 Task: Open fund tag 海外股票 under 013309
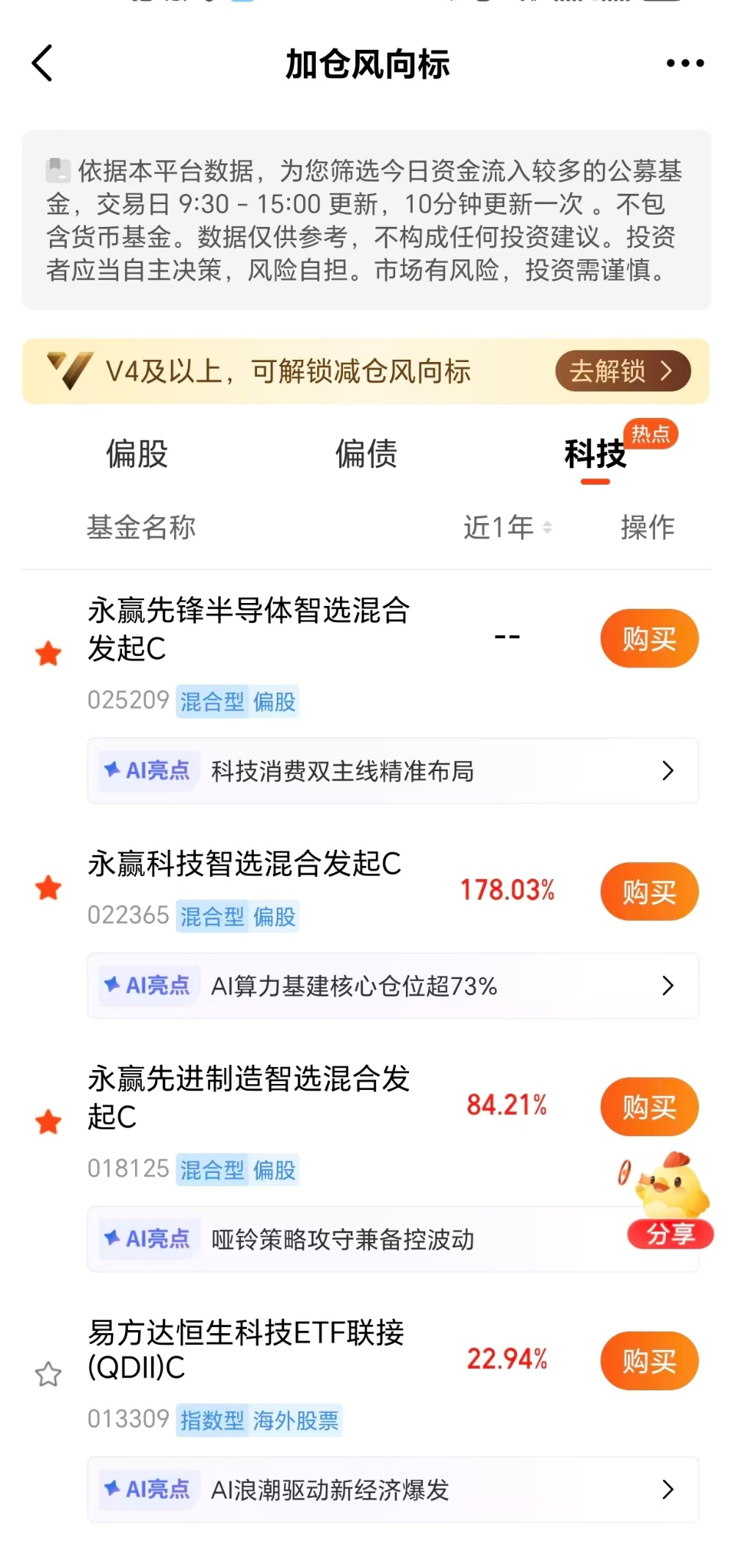click(297, 1420)
